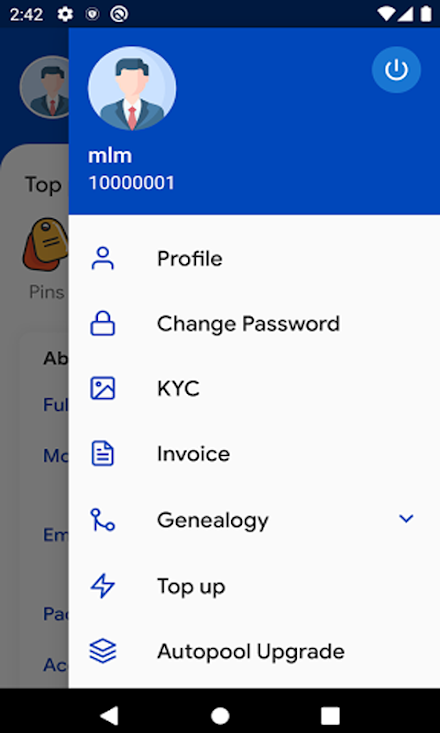Screen dimensions: 440x733
Task: Select Top up from the drawer
Action: [x=254, y=586]
